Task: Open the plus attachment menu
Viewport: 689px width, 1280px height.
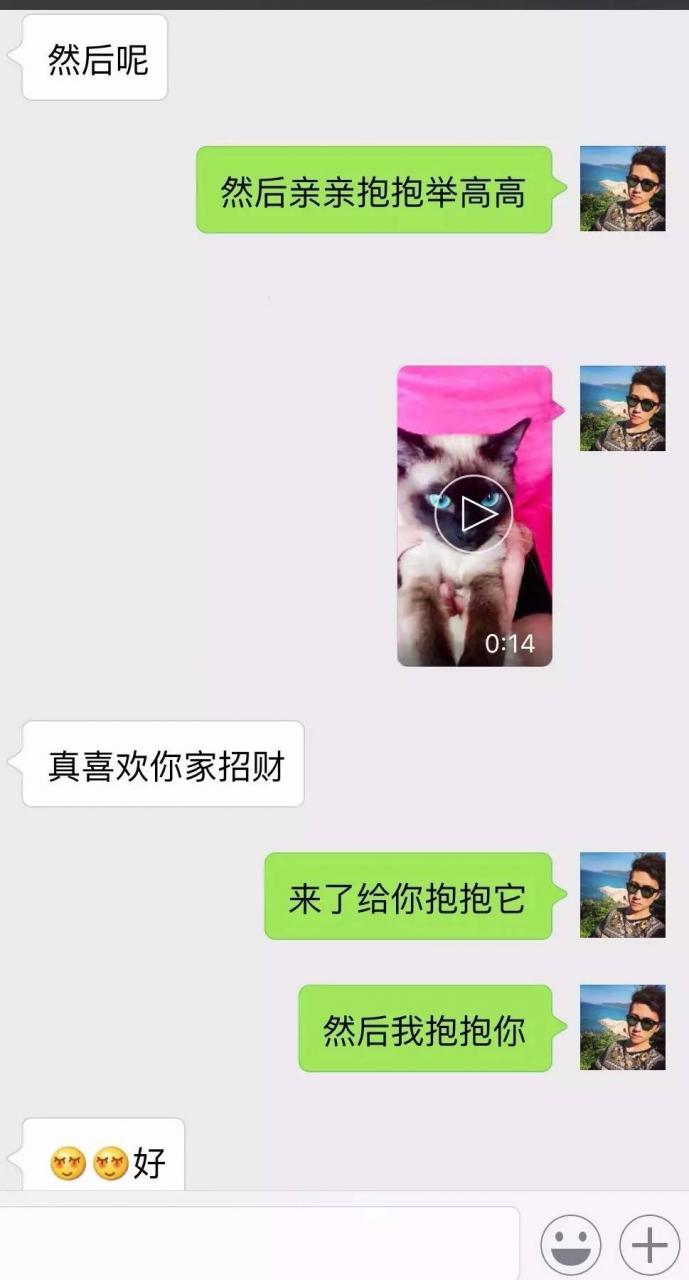Action: click(649, 1245)
